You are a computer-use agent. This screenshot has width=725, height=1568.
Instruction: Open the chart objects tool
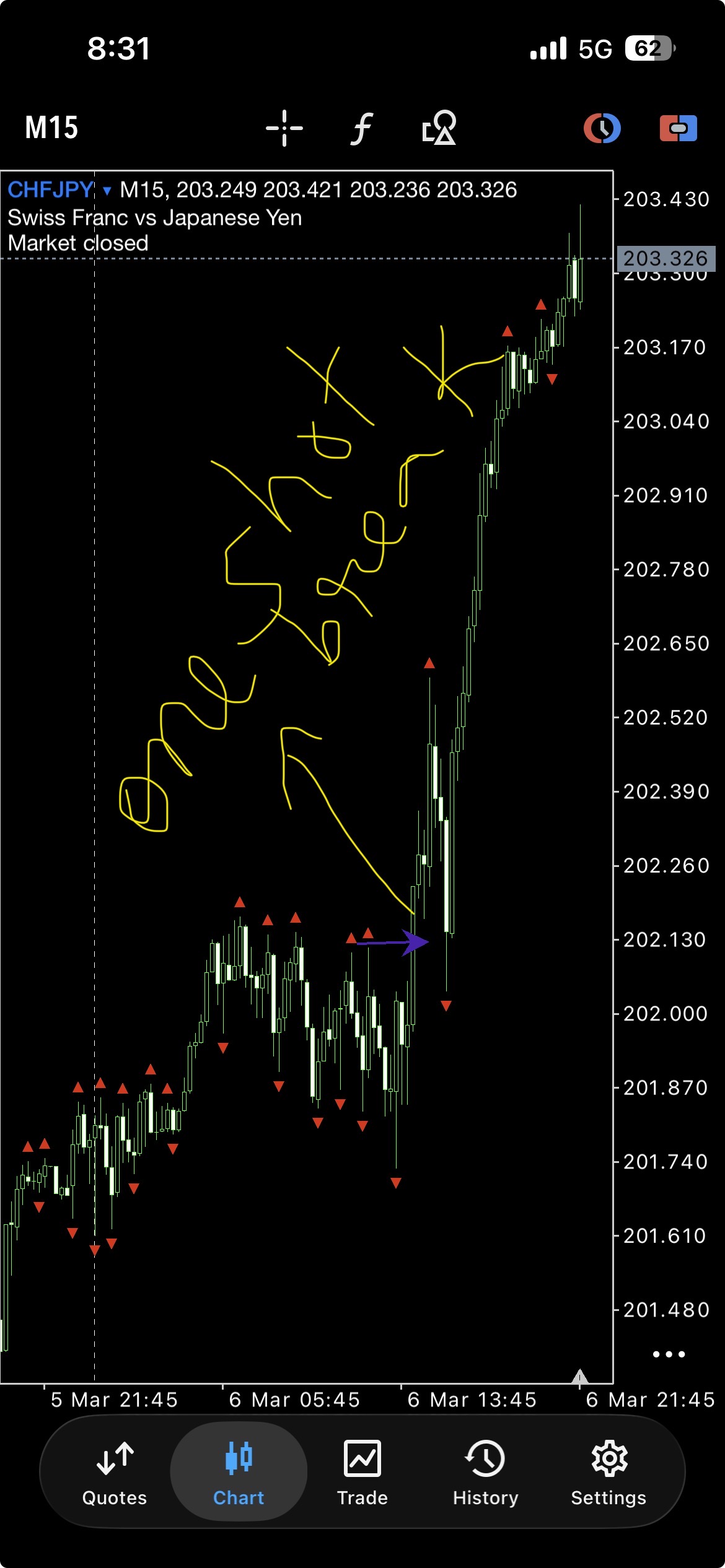(439, 128)
